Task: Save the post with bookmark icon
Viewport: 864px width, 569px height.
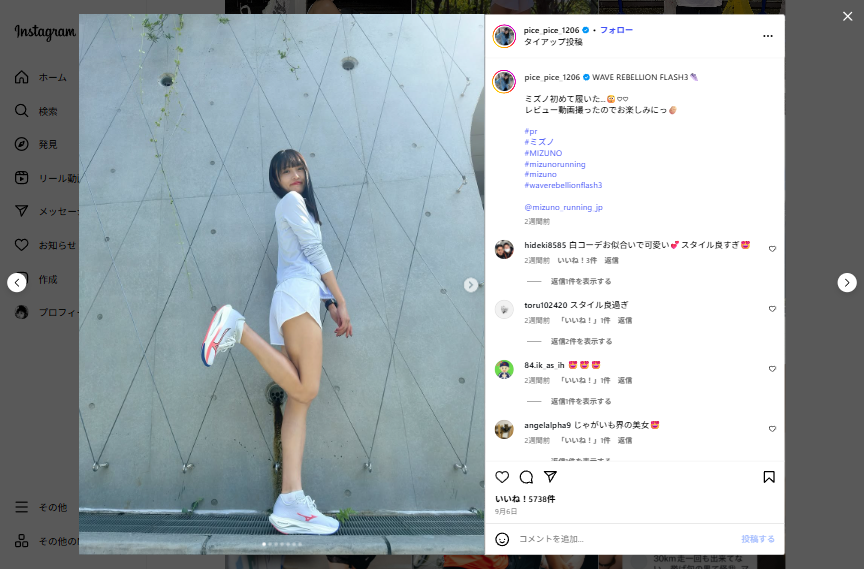Action: tap(769, 477)
